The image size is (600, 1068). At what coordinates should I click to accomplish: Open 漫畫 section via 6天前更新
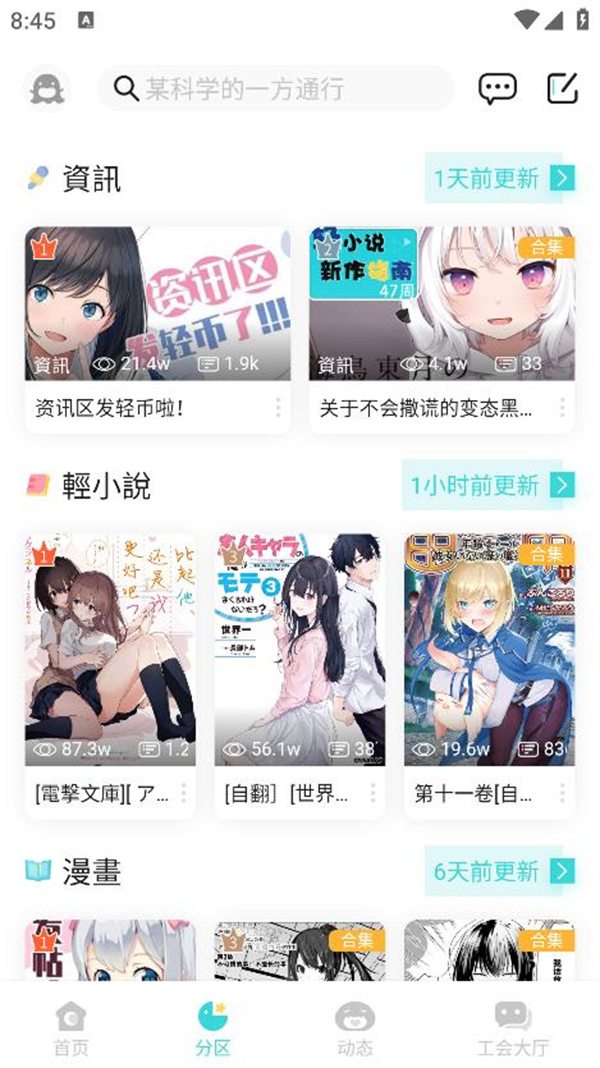[501, 871]
